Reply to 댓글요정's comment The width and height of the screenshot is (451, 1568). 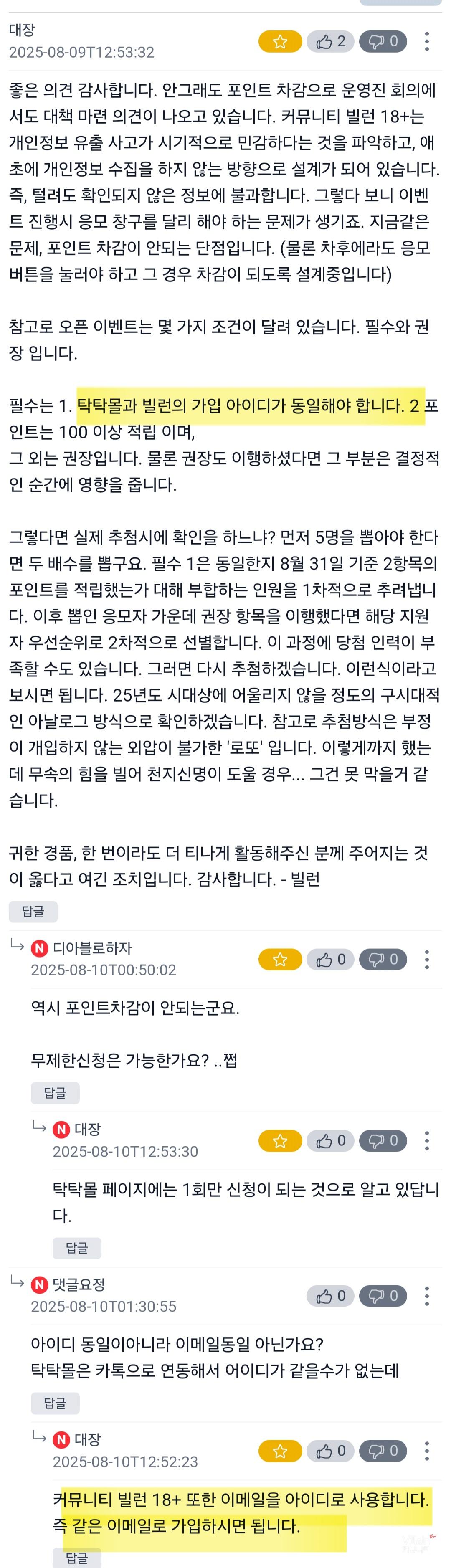(55, 1403)
